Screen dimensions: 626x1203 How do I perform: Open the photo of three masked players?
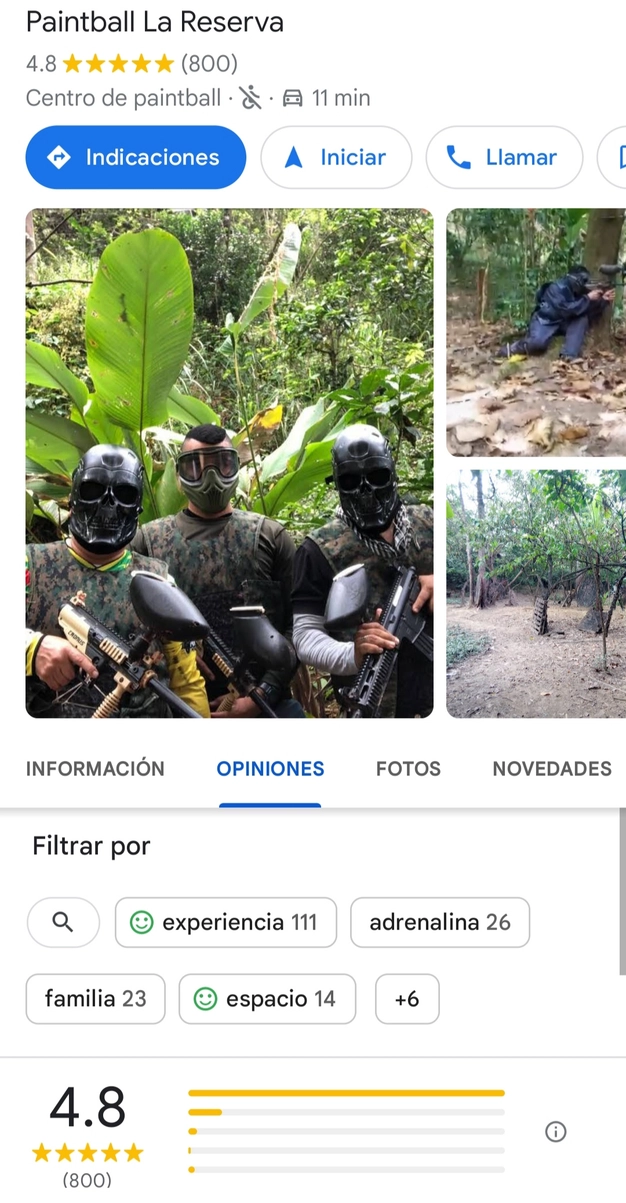pos(229,463)
